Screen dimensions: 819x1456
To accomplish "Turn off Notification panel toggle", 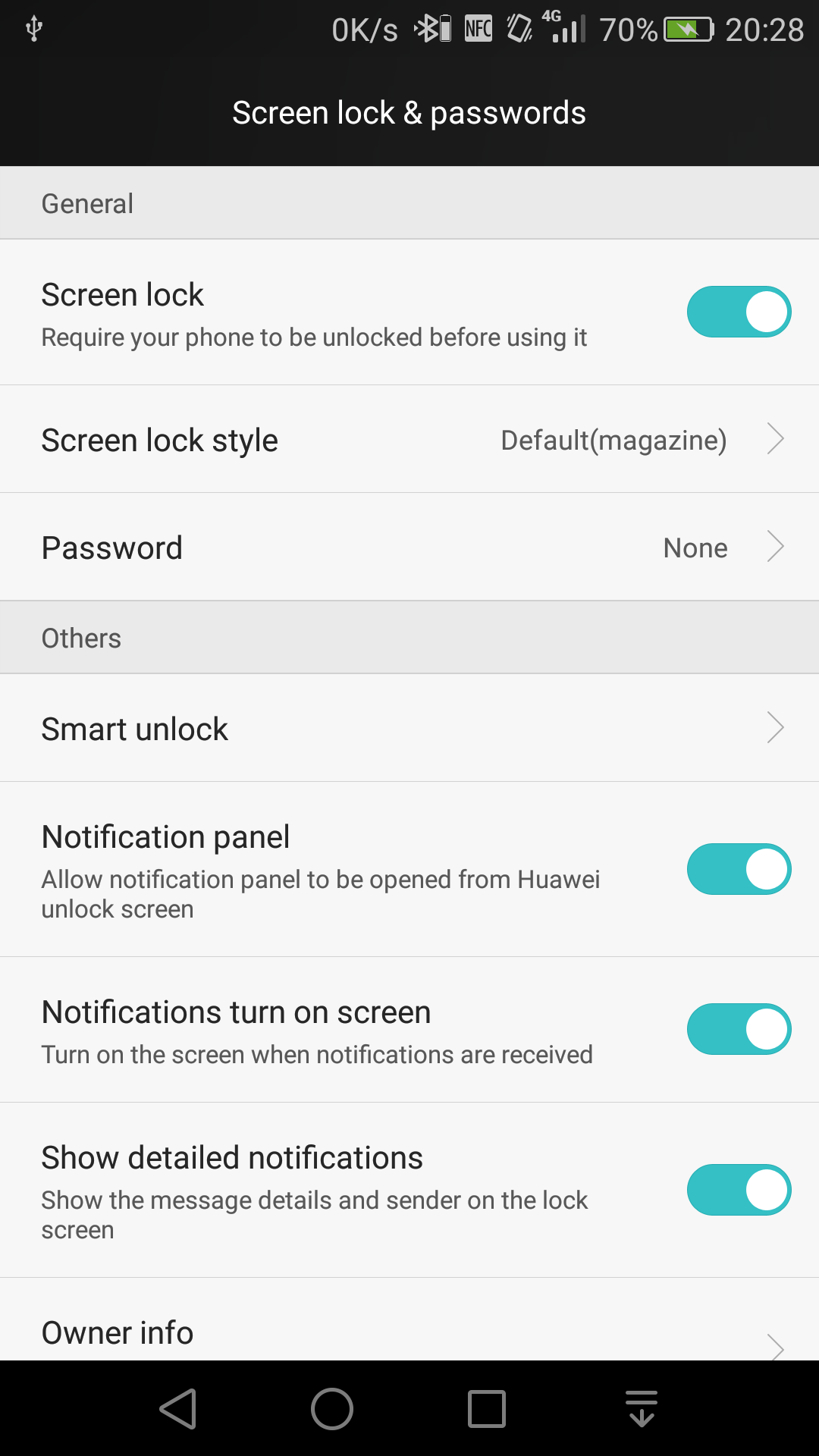I will click(739, 869).
